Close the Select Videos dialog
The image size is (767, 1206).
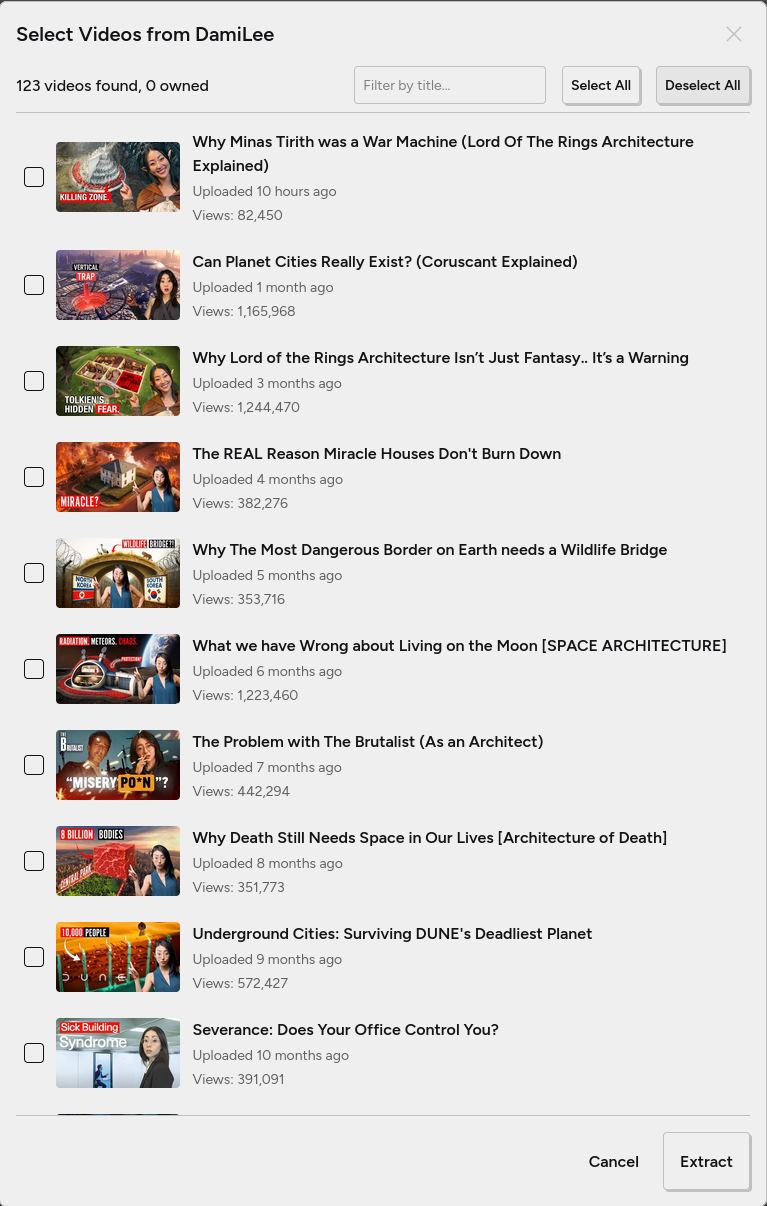(734, 34)
